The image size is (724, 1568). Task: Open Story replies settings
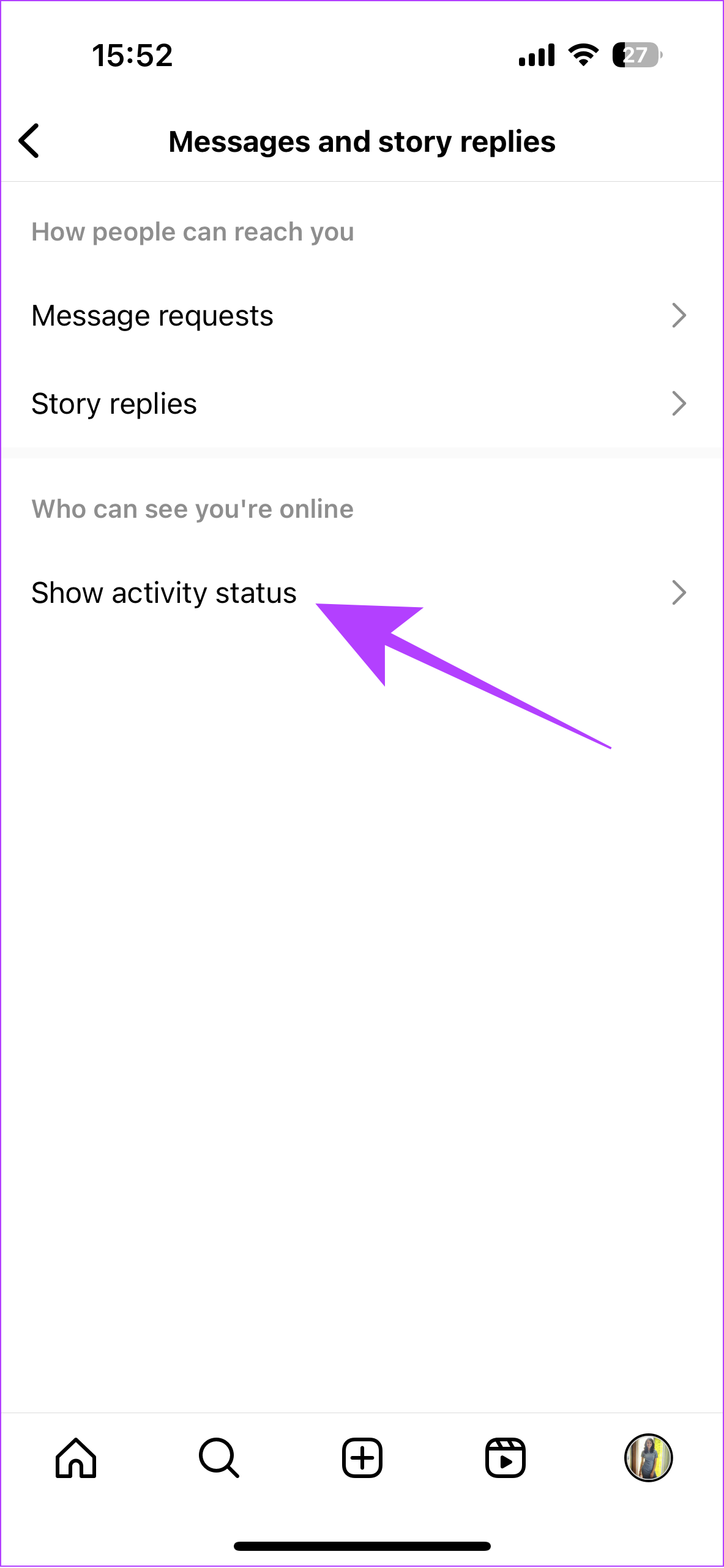362,404
